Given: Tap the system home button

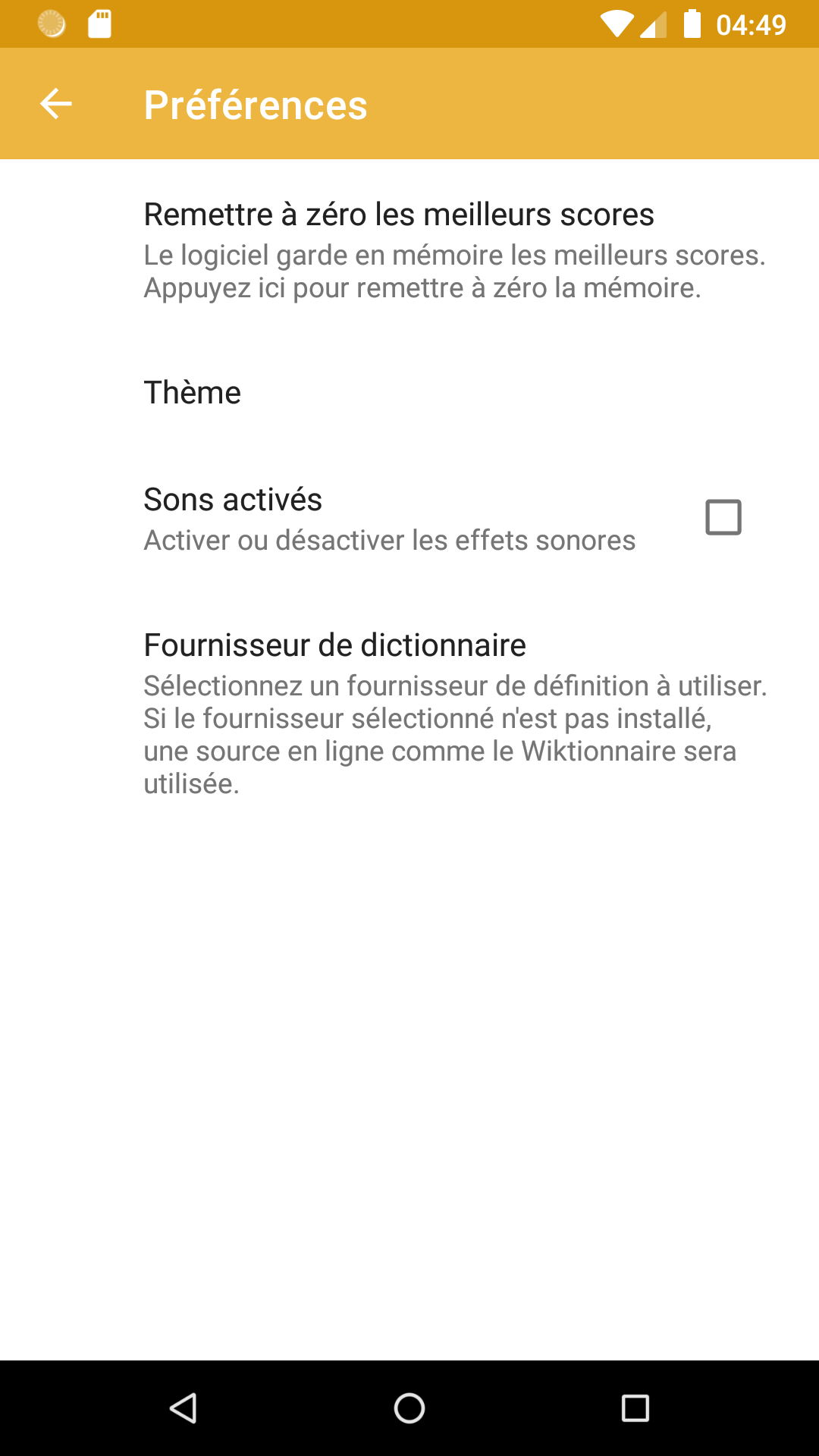Looking at the screenshot, I should pyautogui.click(x=409, y=1408).
